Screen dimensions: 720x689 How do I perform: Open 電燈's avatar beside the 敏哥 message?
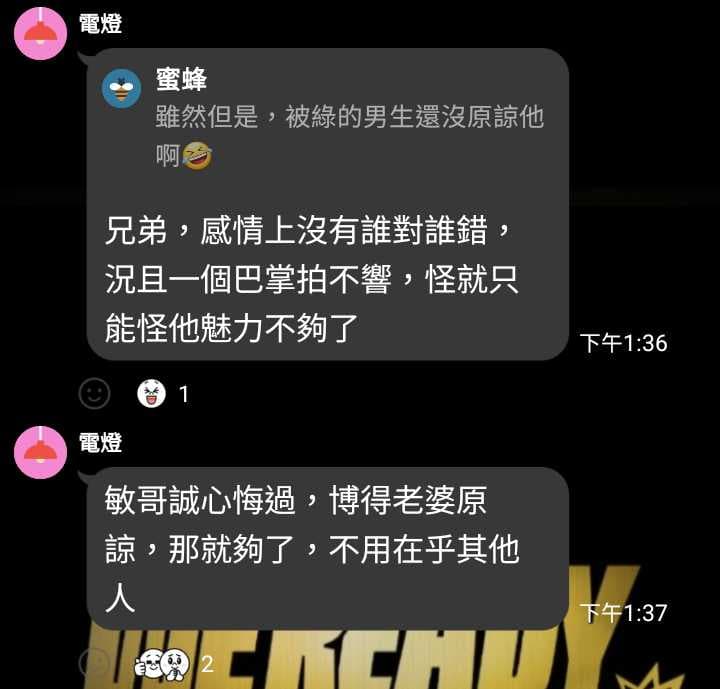point(41,451)
